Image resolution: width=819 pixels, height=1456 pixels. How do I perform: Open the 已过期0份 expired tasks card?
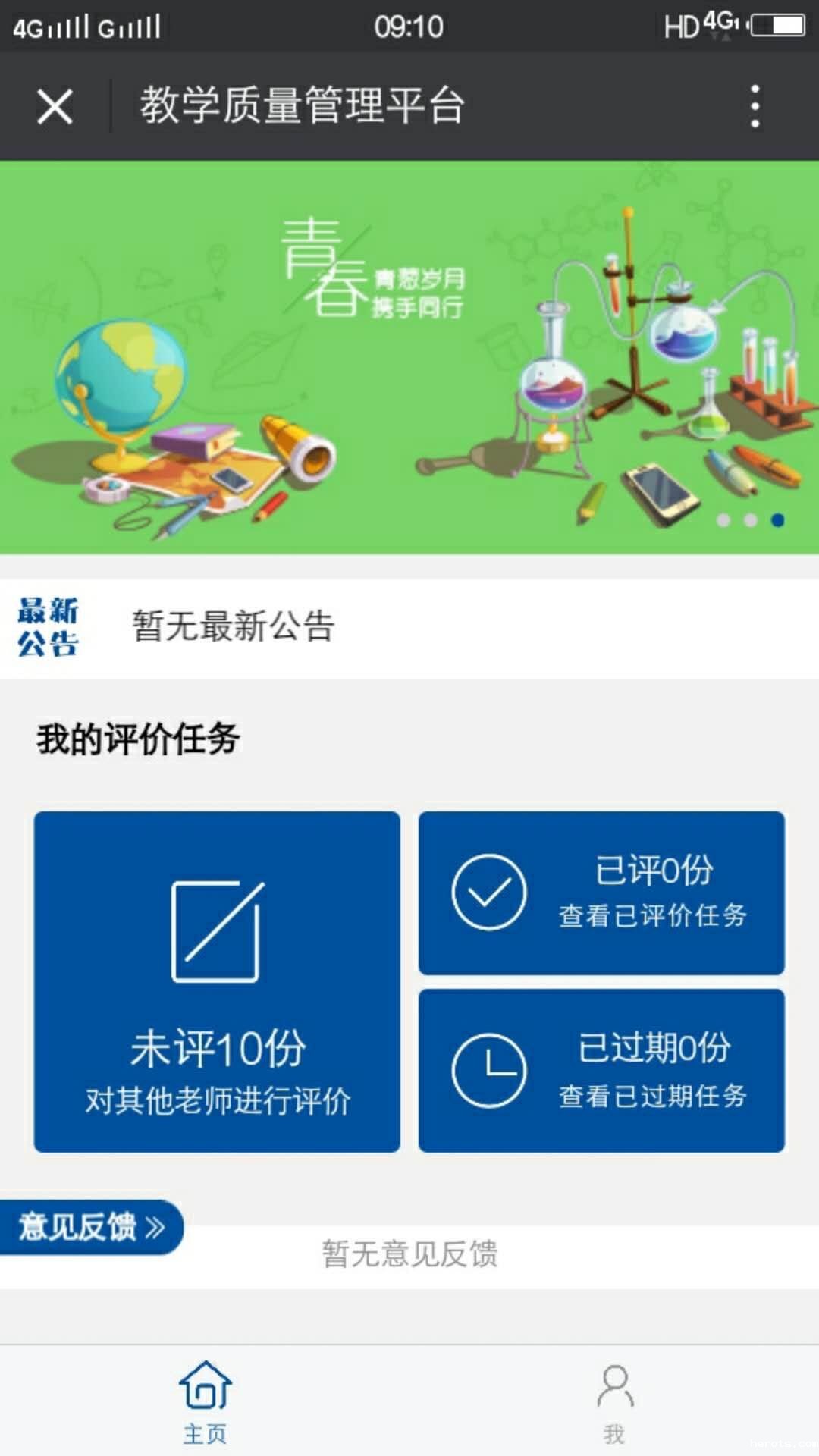click(x=601, y=1070)
